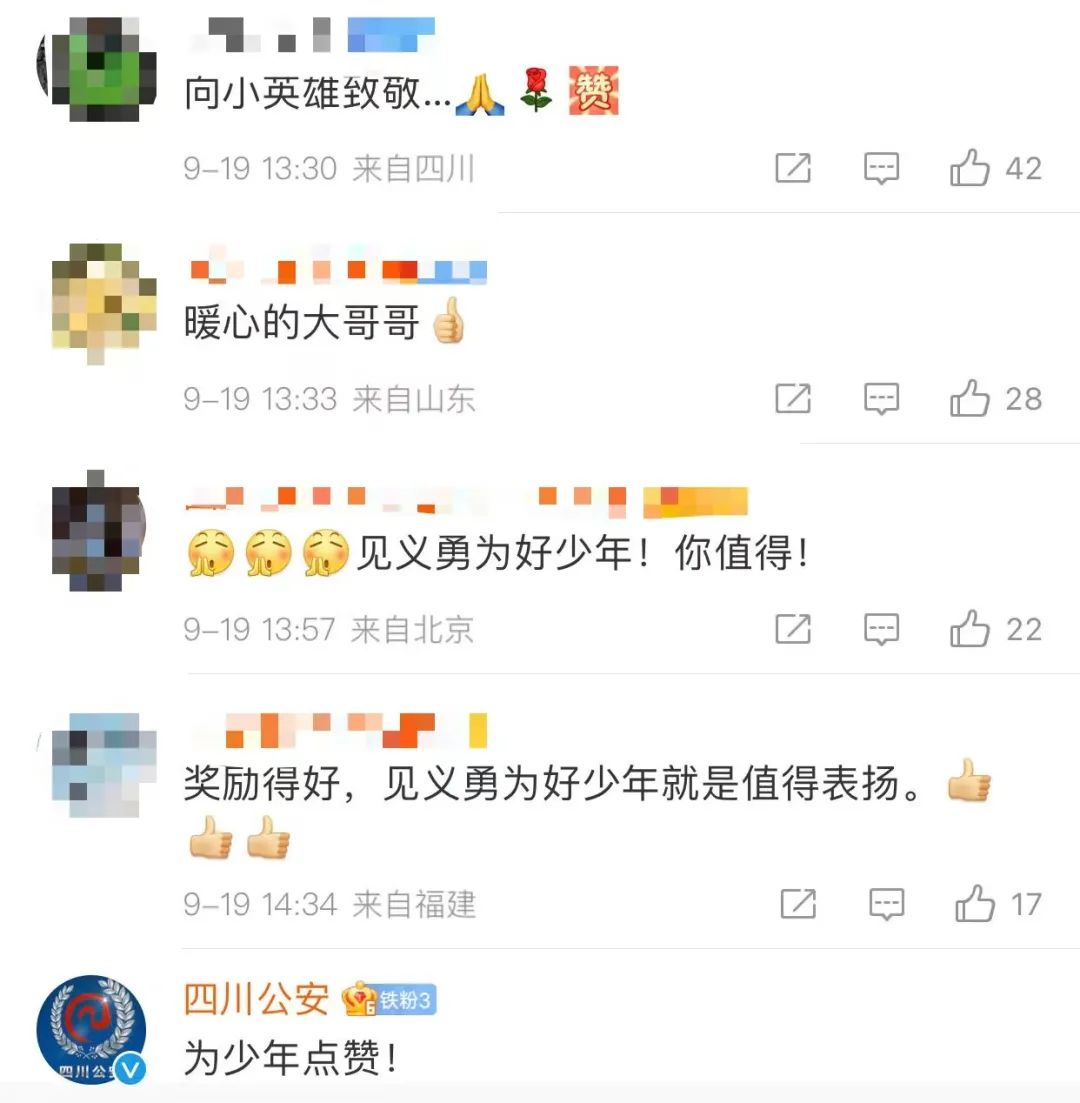This screenshot has width=1080, height=1103.
Task: Share the comment 奖励得好
Action: (x=798, y=904)
